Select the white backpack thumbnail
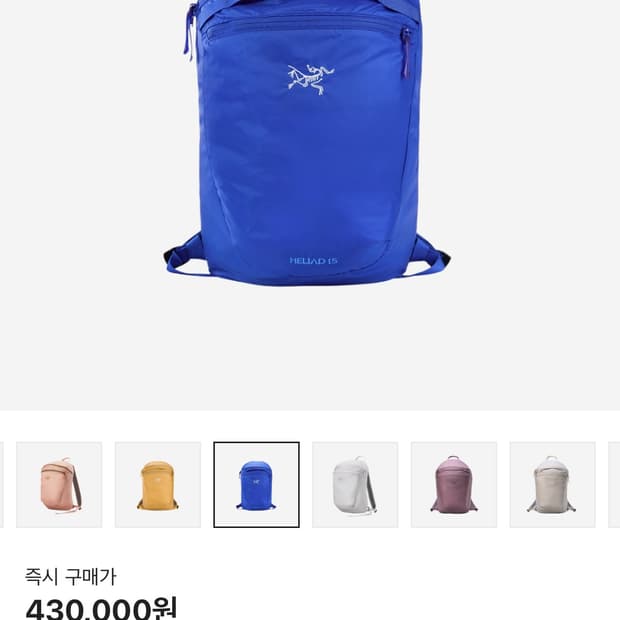This screenshot has height=620, width=620. (x=355, y=485)
